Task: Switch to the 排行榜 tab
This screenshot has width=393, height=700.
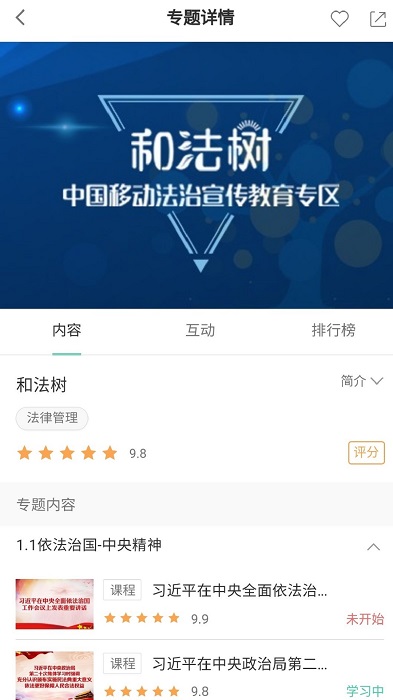Action: (x=334, y=330)
